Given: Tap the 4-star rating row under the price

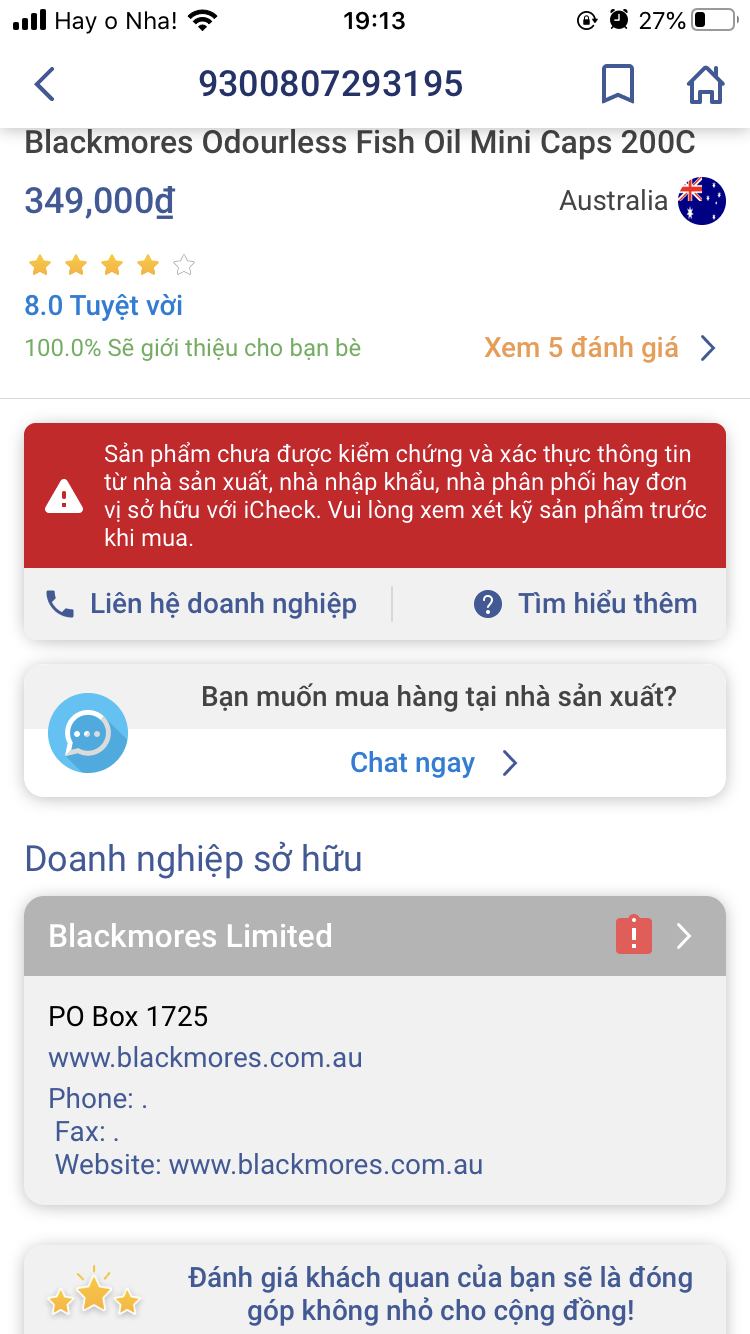Looking at the screenshot, I should pos(110,264).
